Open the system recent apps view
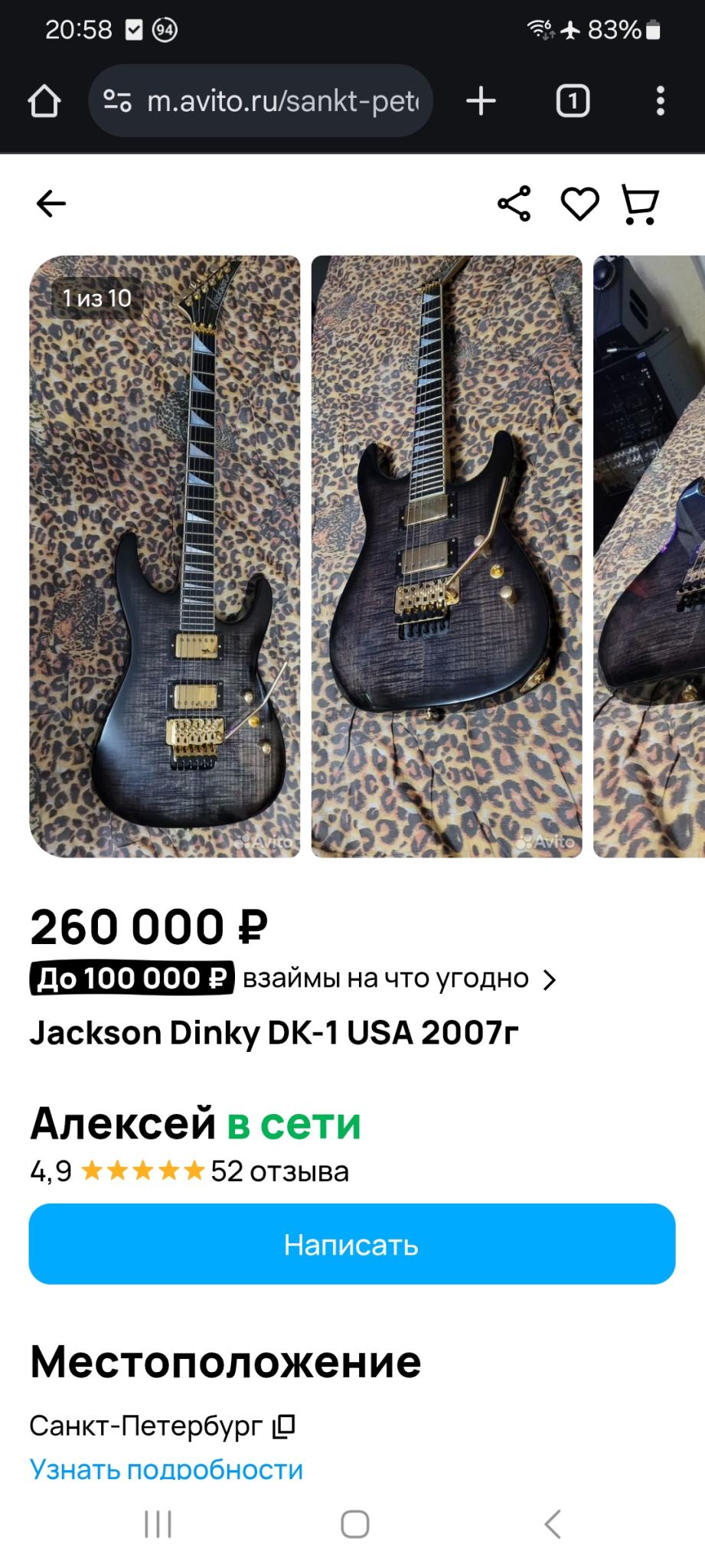The height and width of the screenshot is (1568, 705). click(158, 1524)
